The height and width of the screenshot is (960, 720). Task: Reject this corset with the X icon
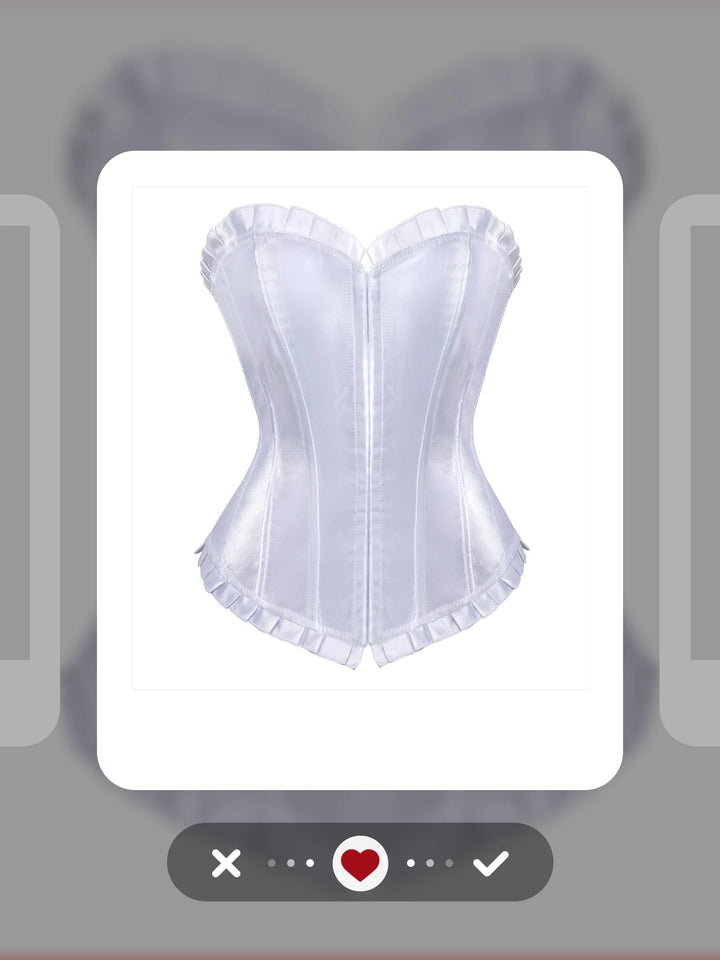(226, 863)
